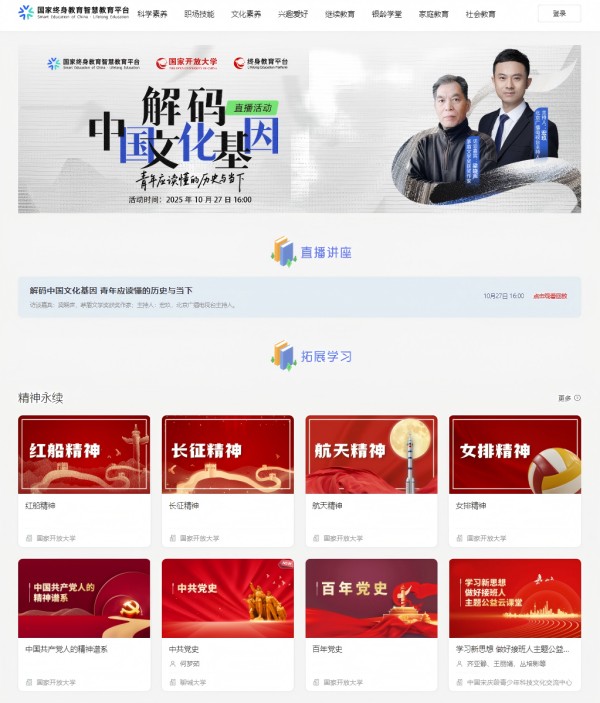Open 社会教育 nav item

tap(481, 14)
